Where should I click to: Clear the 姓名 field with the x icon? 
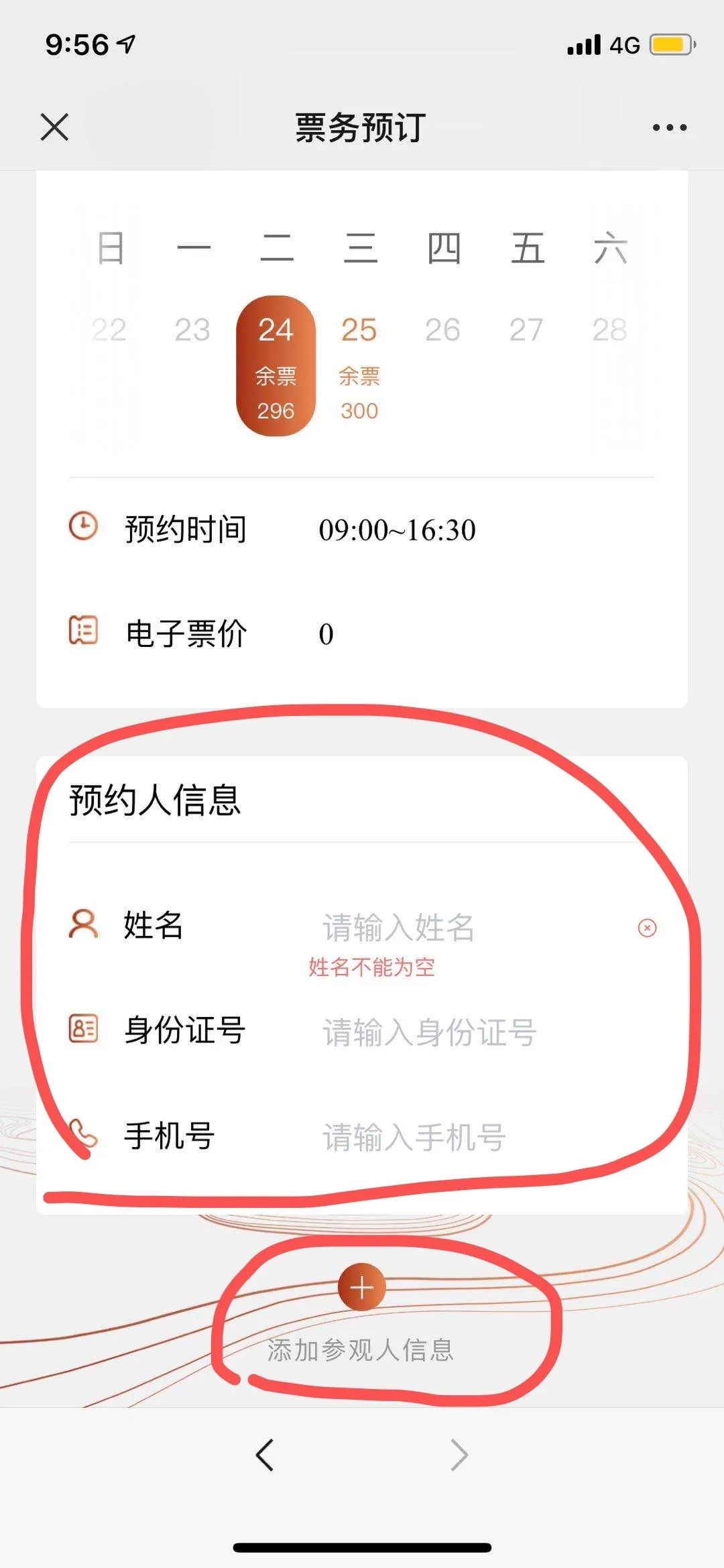click(647, 928)
